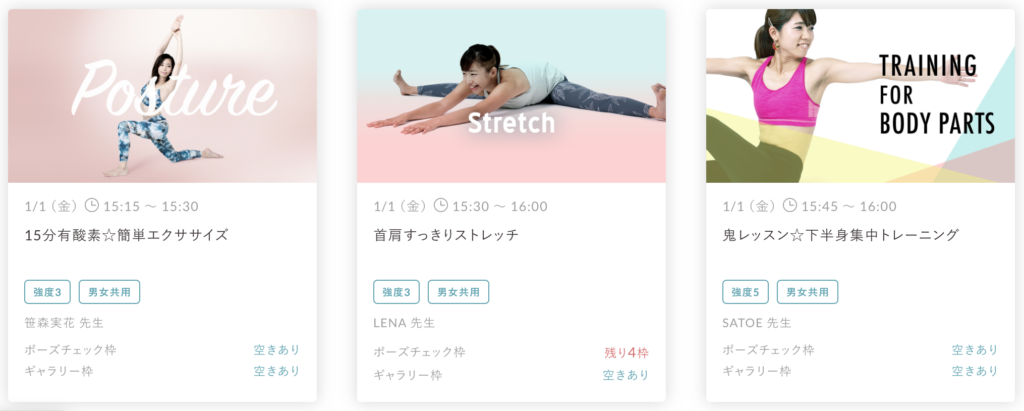Open the 鬼レッスン☆下半身集中トレーニング lesson card
Image resolution: width=1024 pixels, height=411 pixels.
pyautogui.click(x=840, y=236)
